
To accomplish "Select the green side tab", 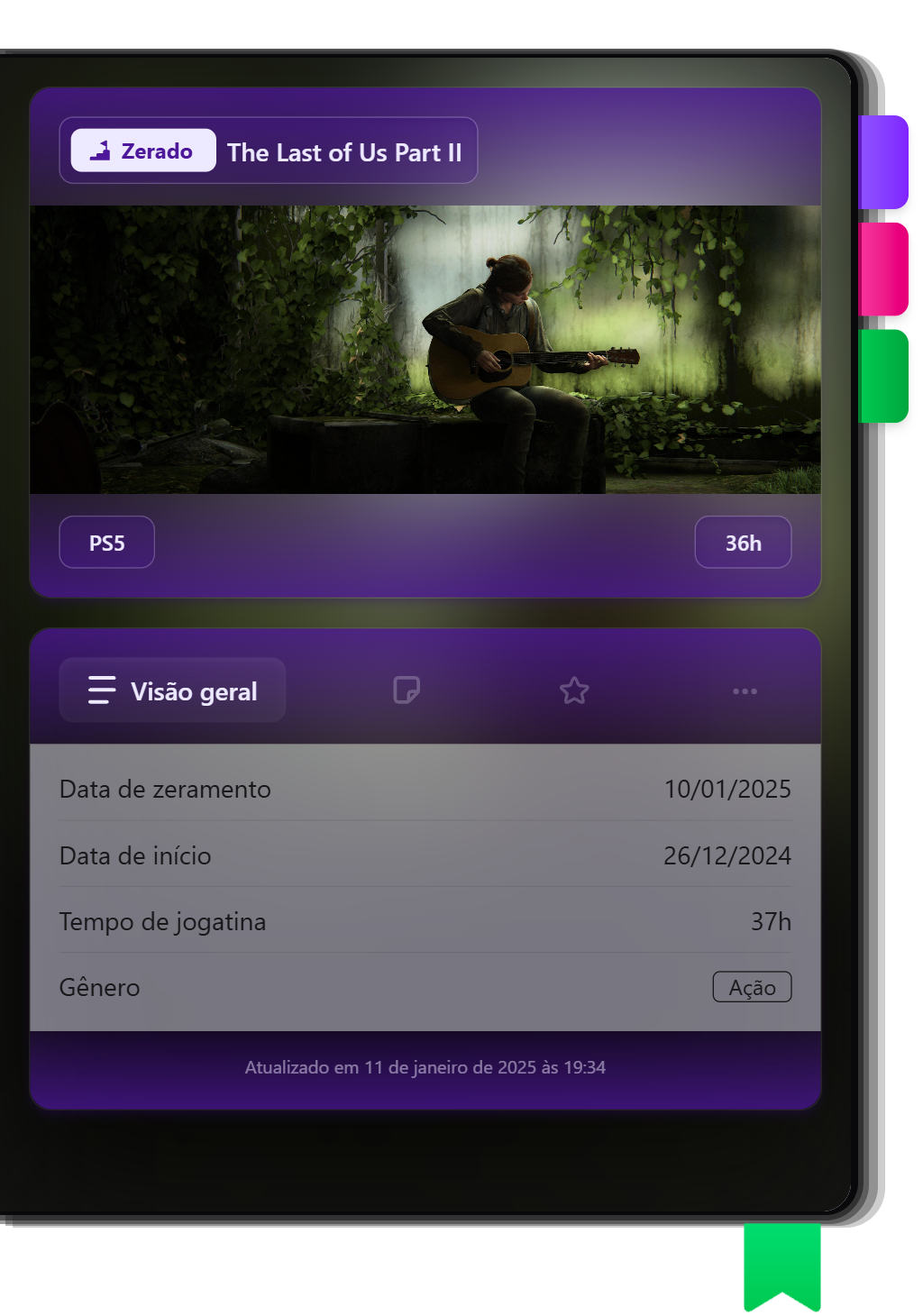I will (x=883, y=376).
